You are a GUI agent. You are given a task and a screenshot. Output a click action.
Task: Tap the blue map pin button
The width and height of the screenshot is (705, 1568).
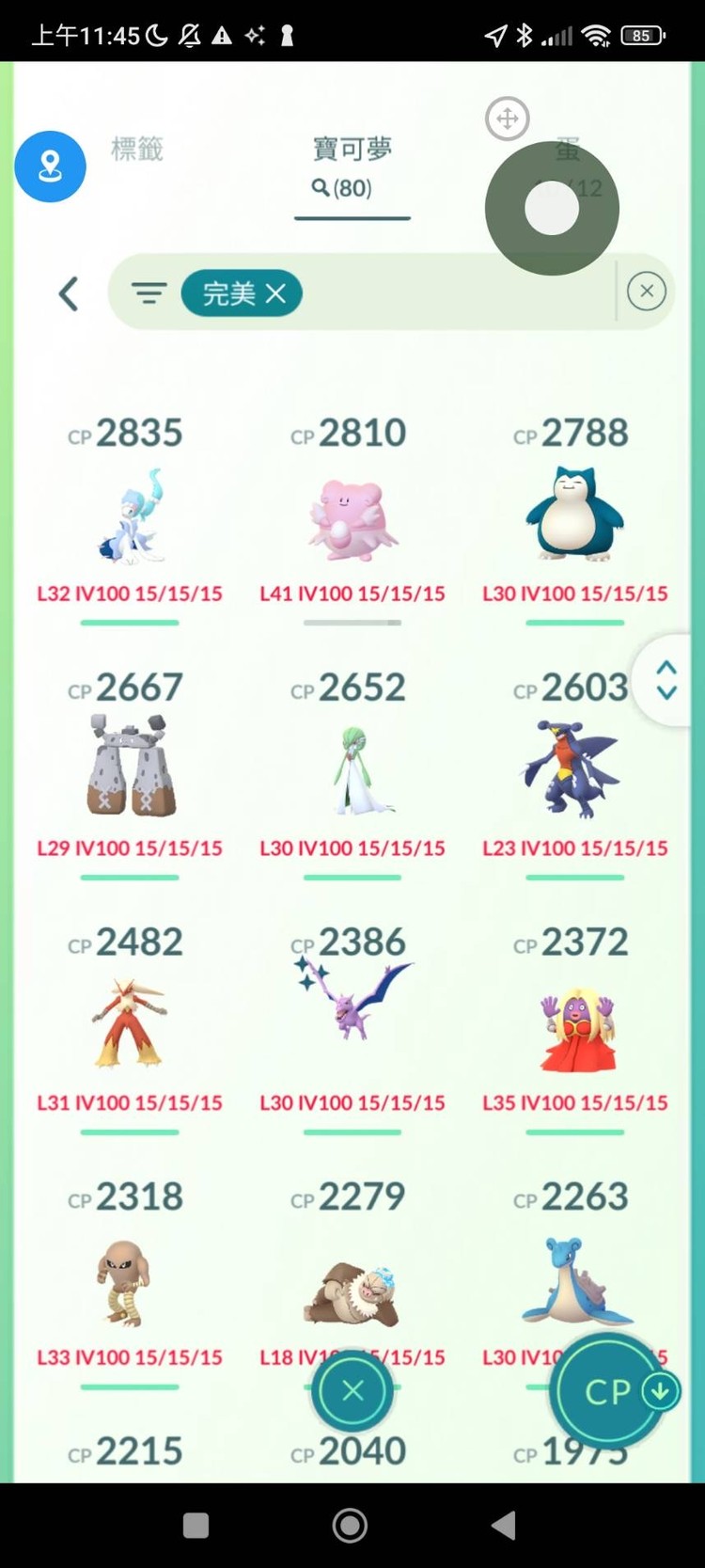coord(50,166)
